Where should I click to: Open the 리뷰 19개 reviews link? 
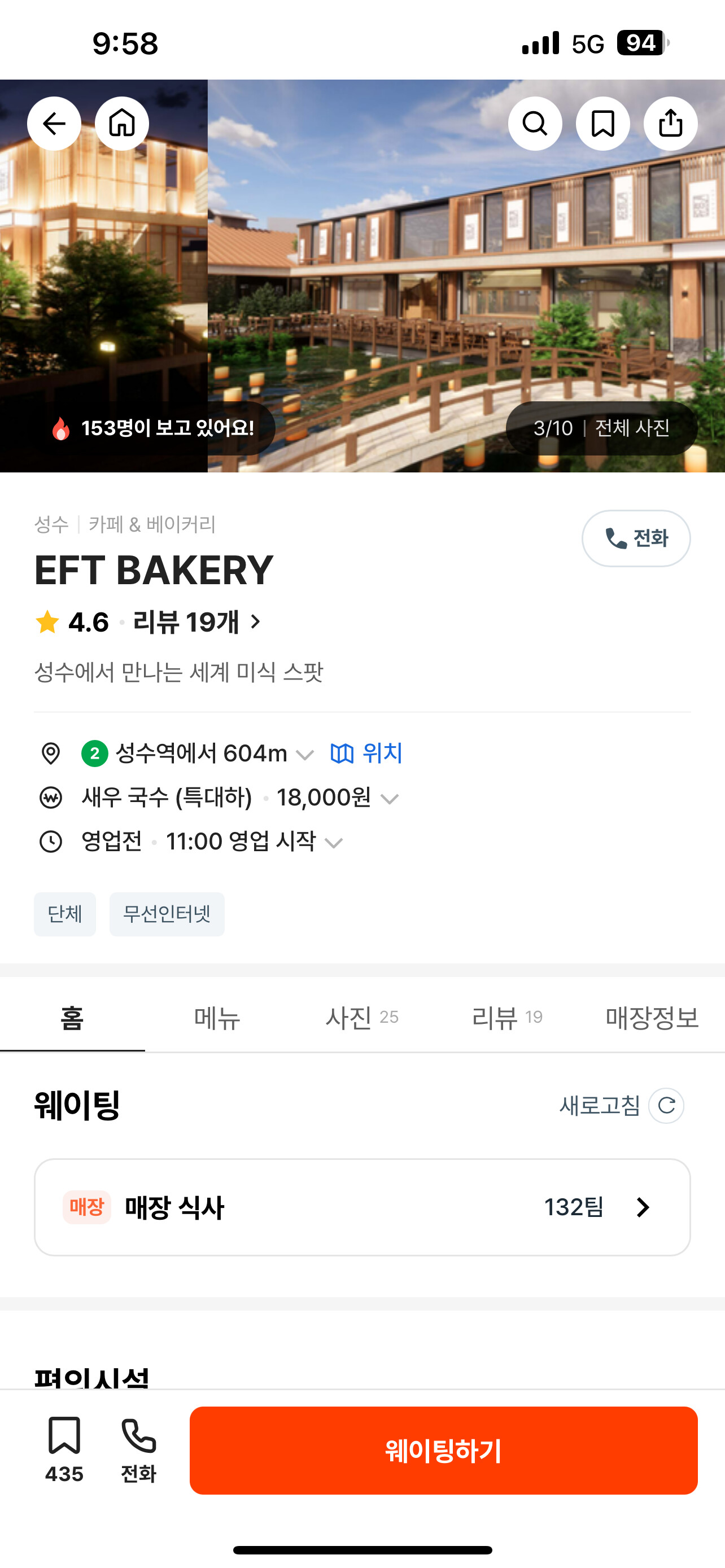196,622
